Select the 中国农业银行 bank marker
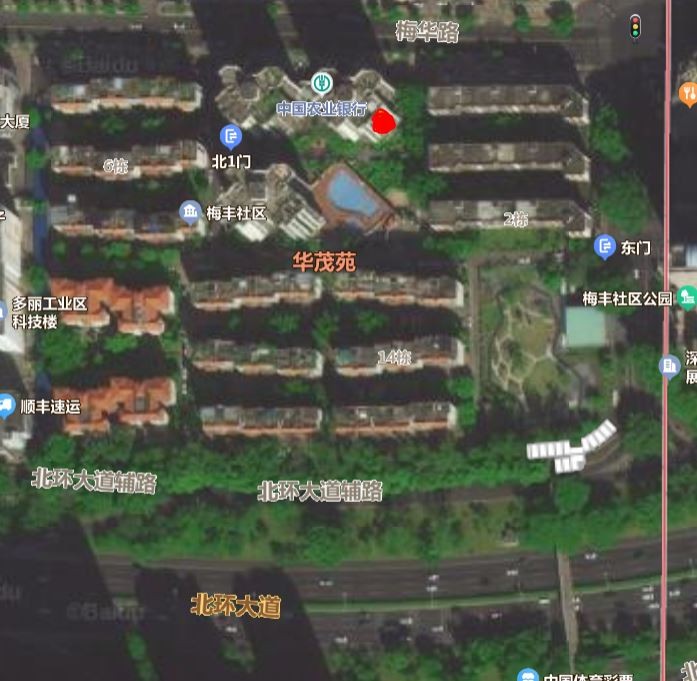 pos(321,83)
